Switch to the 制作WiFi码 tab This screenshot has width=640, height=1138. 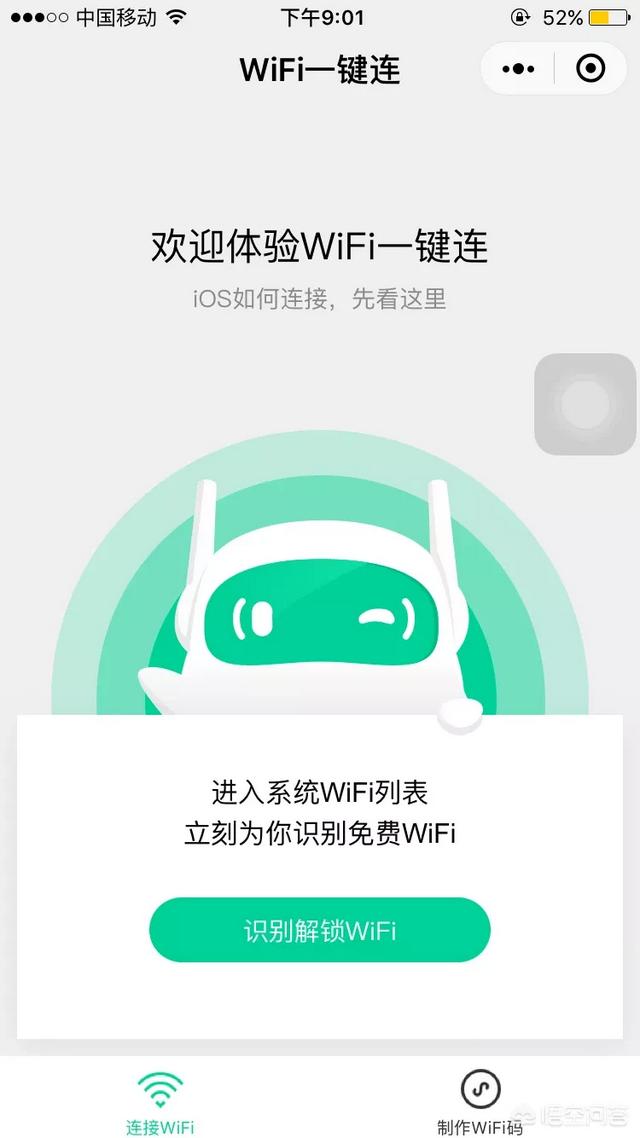tap(480, 1102)
